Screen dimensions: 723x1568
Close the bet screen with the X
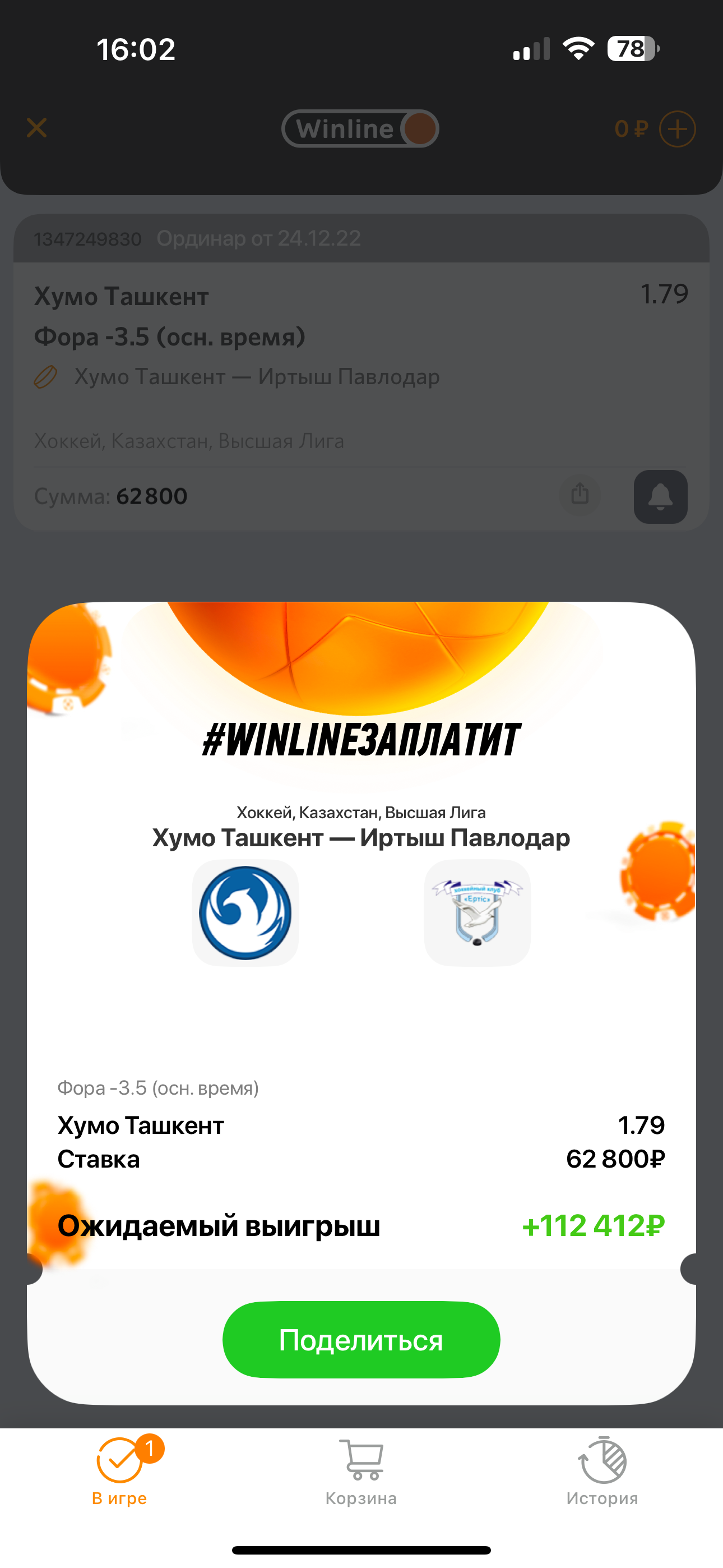pyautogui.click(x=37, y=128)
